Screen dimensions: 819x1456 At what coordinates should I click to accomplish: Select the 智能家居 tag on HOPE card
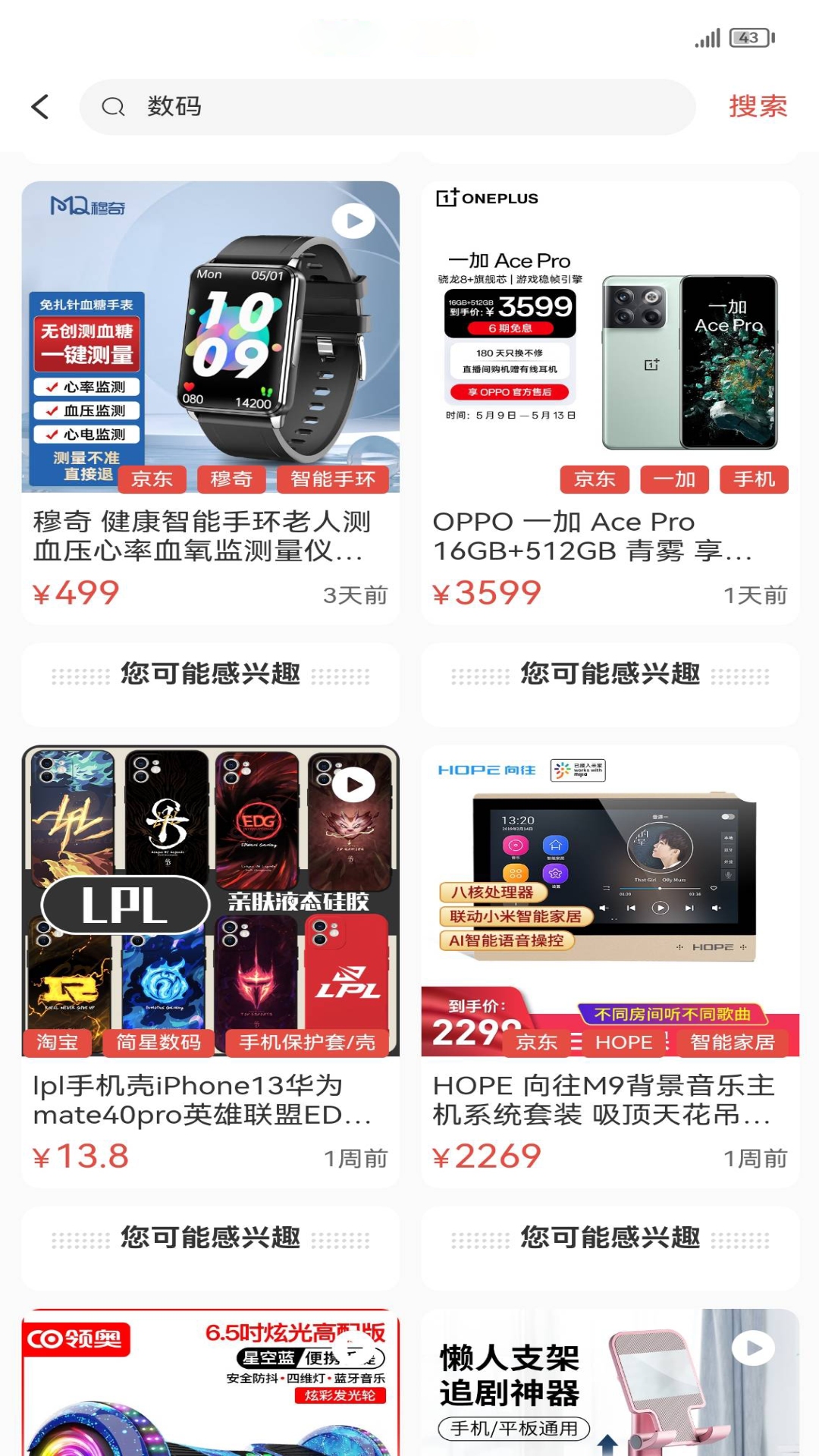coord(732,1043)
